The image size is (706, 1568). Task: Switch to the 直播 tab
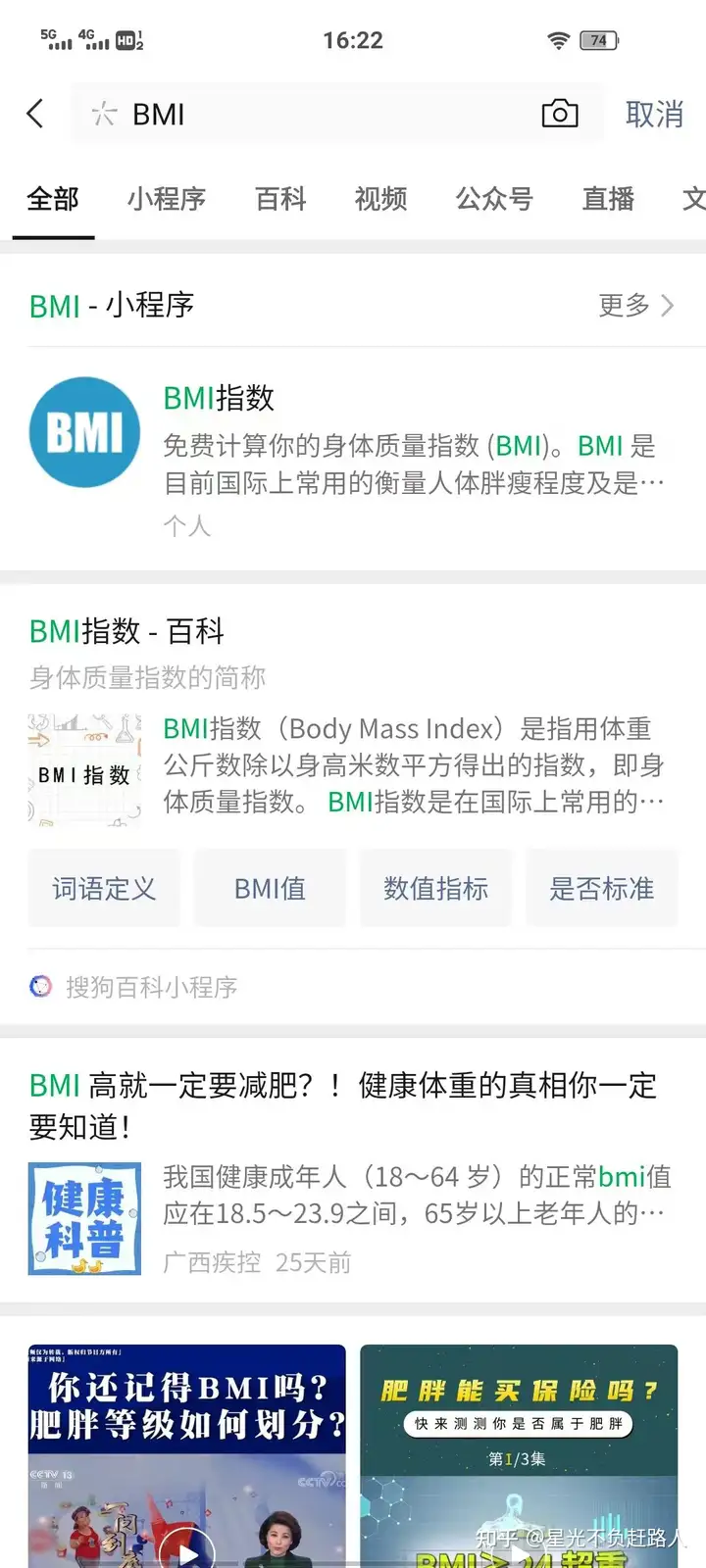click(608, 199)
